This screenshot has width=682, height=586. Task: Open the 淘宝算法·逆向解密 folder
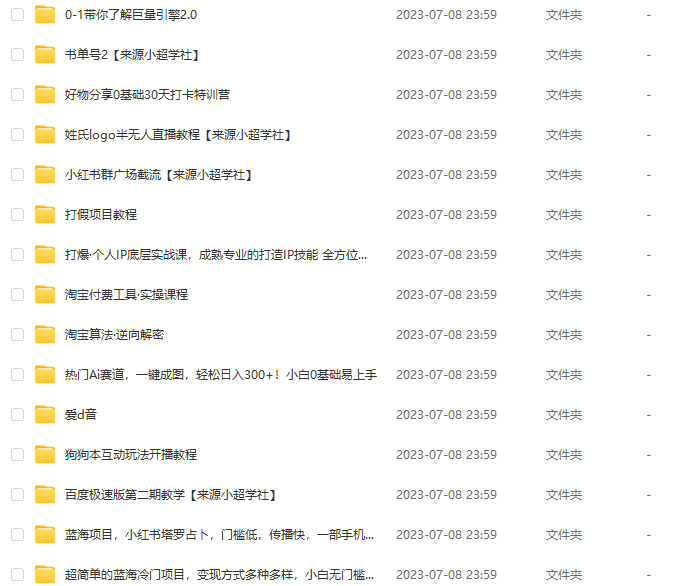pyautogui.click(x=114, y=335)
